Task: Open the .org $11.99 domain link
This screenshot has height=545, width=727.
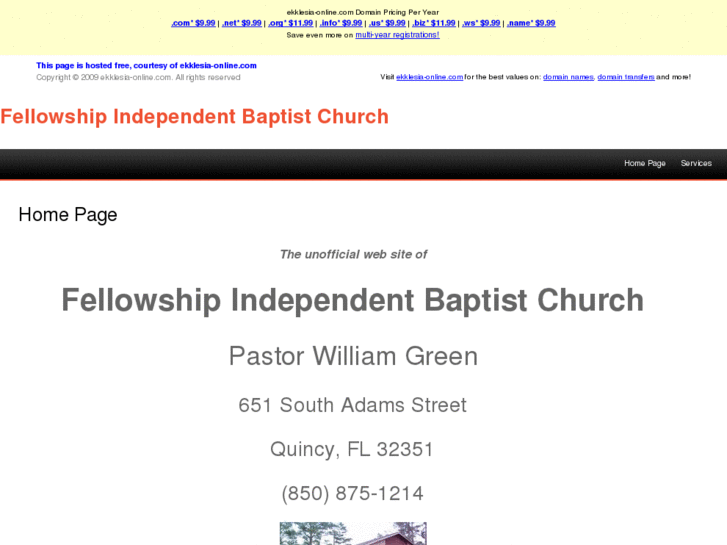Action: [290, 23]
